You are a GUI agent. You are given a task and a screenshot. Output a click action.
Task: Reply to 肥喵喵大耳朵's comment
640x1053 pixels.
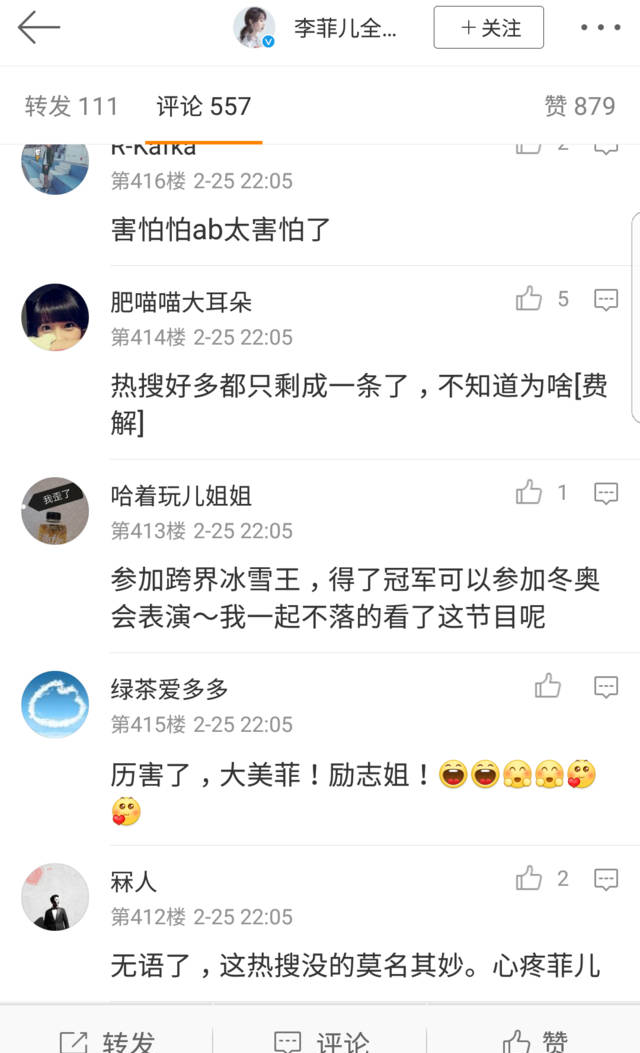[606, 299]
